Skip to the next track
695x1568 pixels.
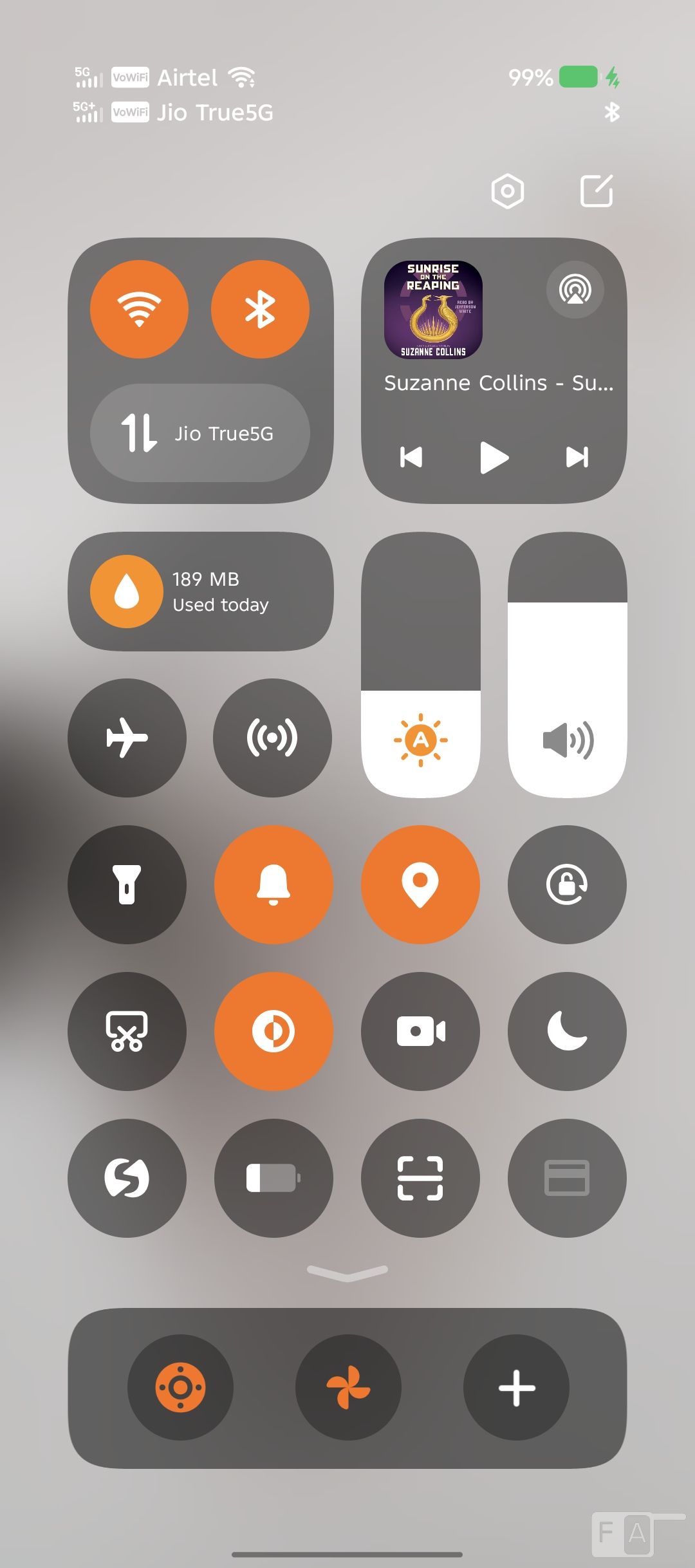coord(577,457)
